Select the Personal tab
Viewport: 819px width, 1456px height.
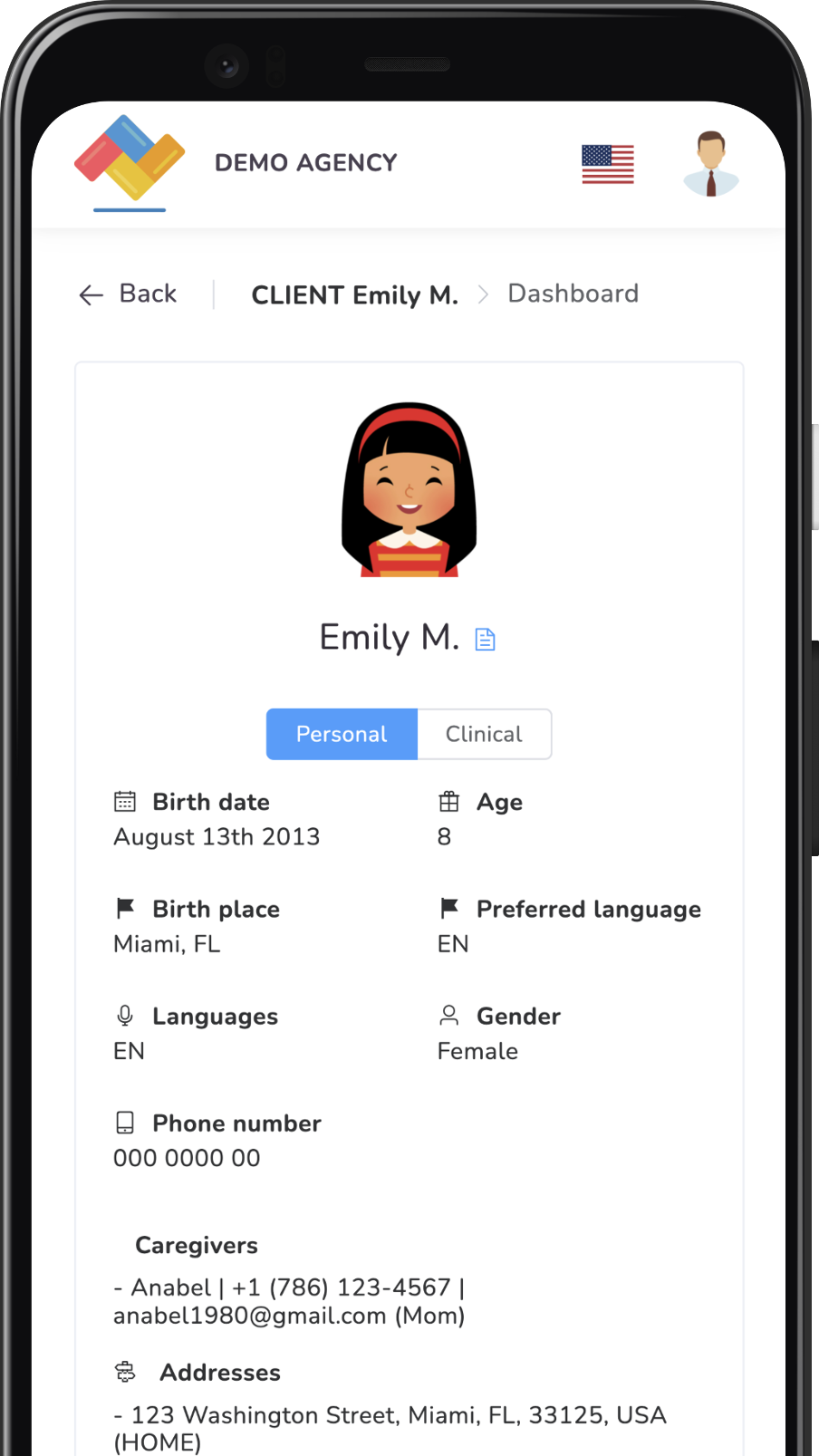[x=342, y=734]
